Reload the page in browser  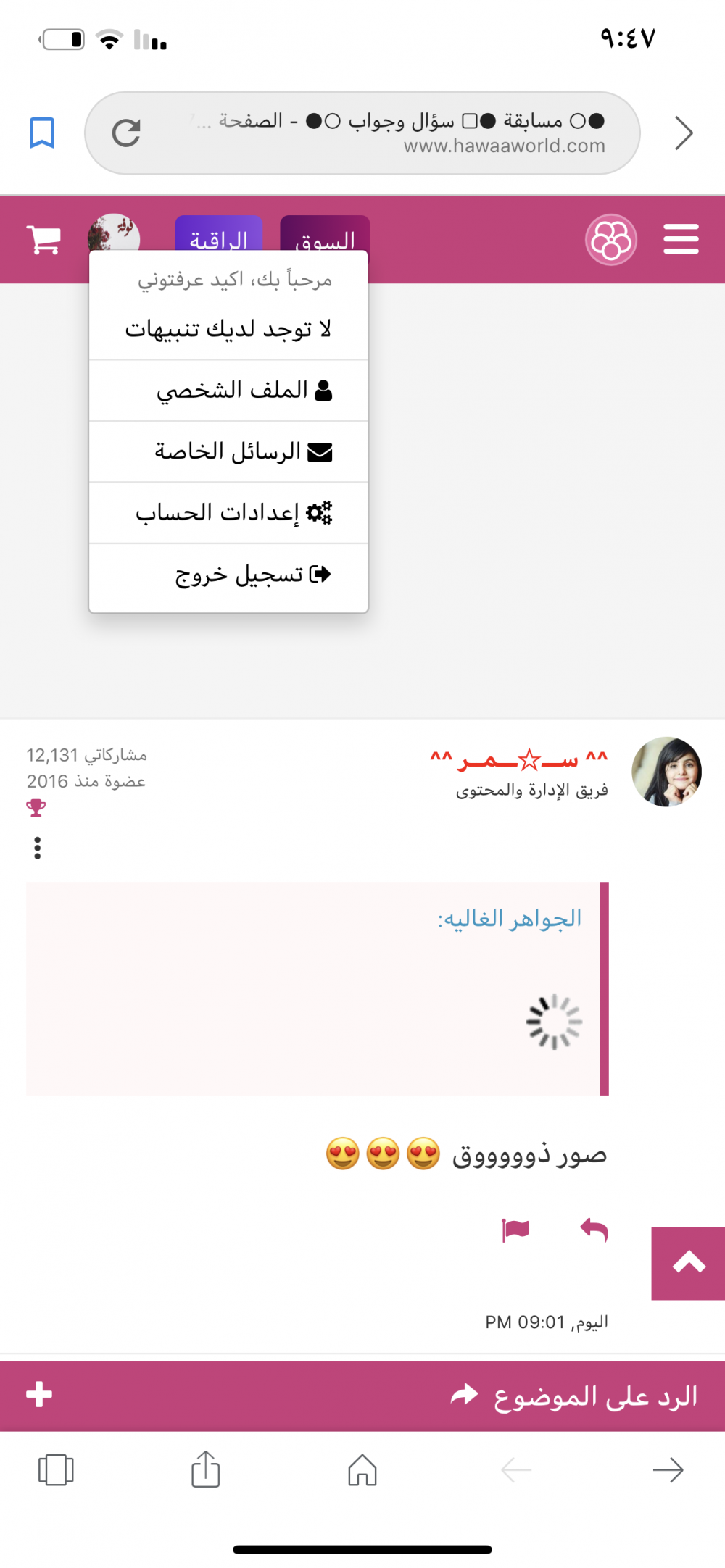pyautogui.click(x=126, y=133)
